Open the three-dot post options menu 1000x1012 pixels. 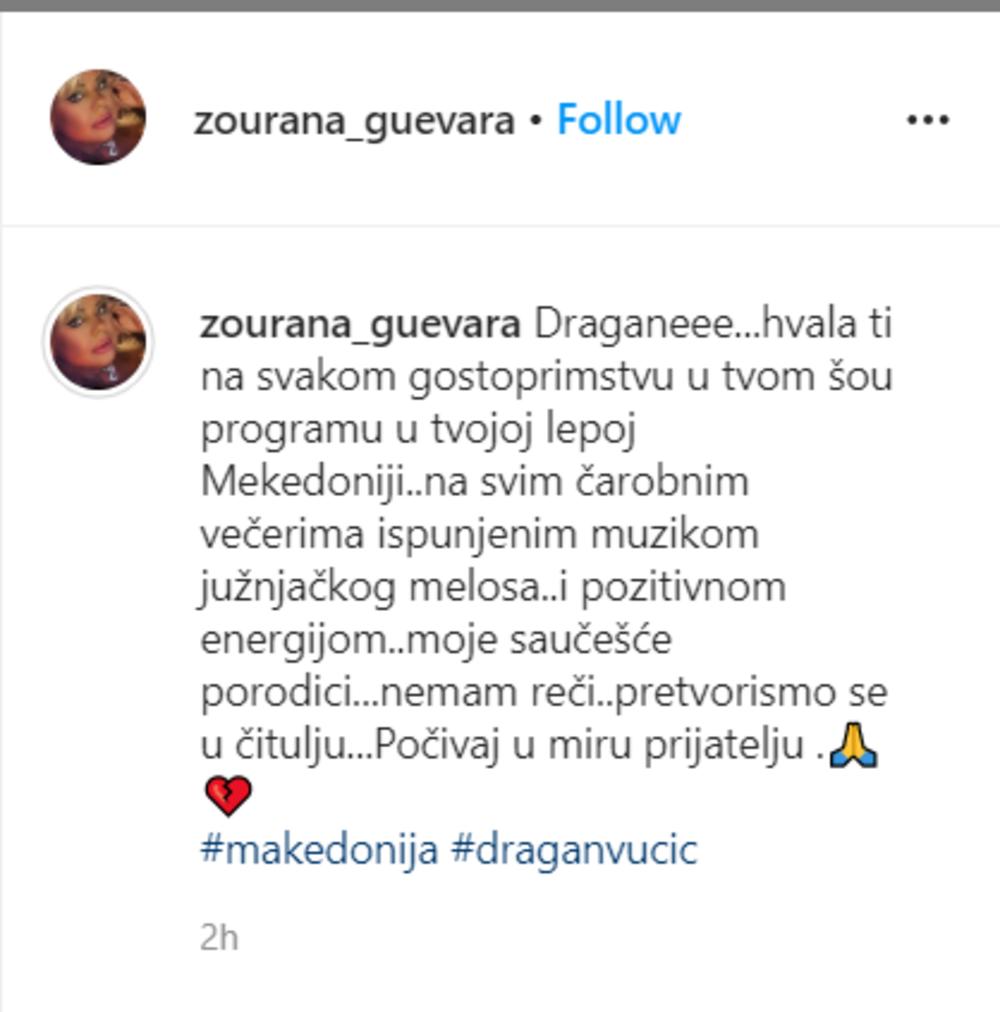pyautogui.click(x=927, y=120)
